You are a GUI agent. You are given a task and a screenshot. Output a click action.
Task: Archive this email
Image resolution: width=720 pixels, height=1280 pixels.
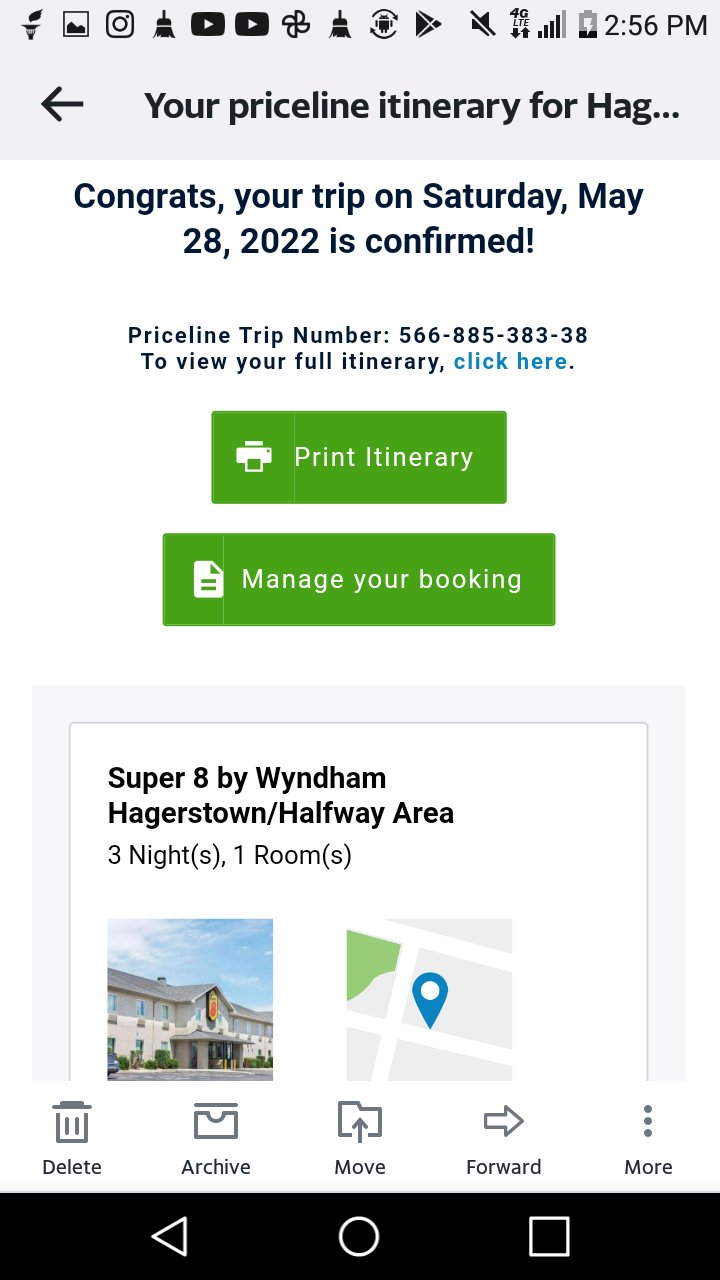point(216,1138)
